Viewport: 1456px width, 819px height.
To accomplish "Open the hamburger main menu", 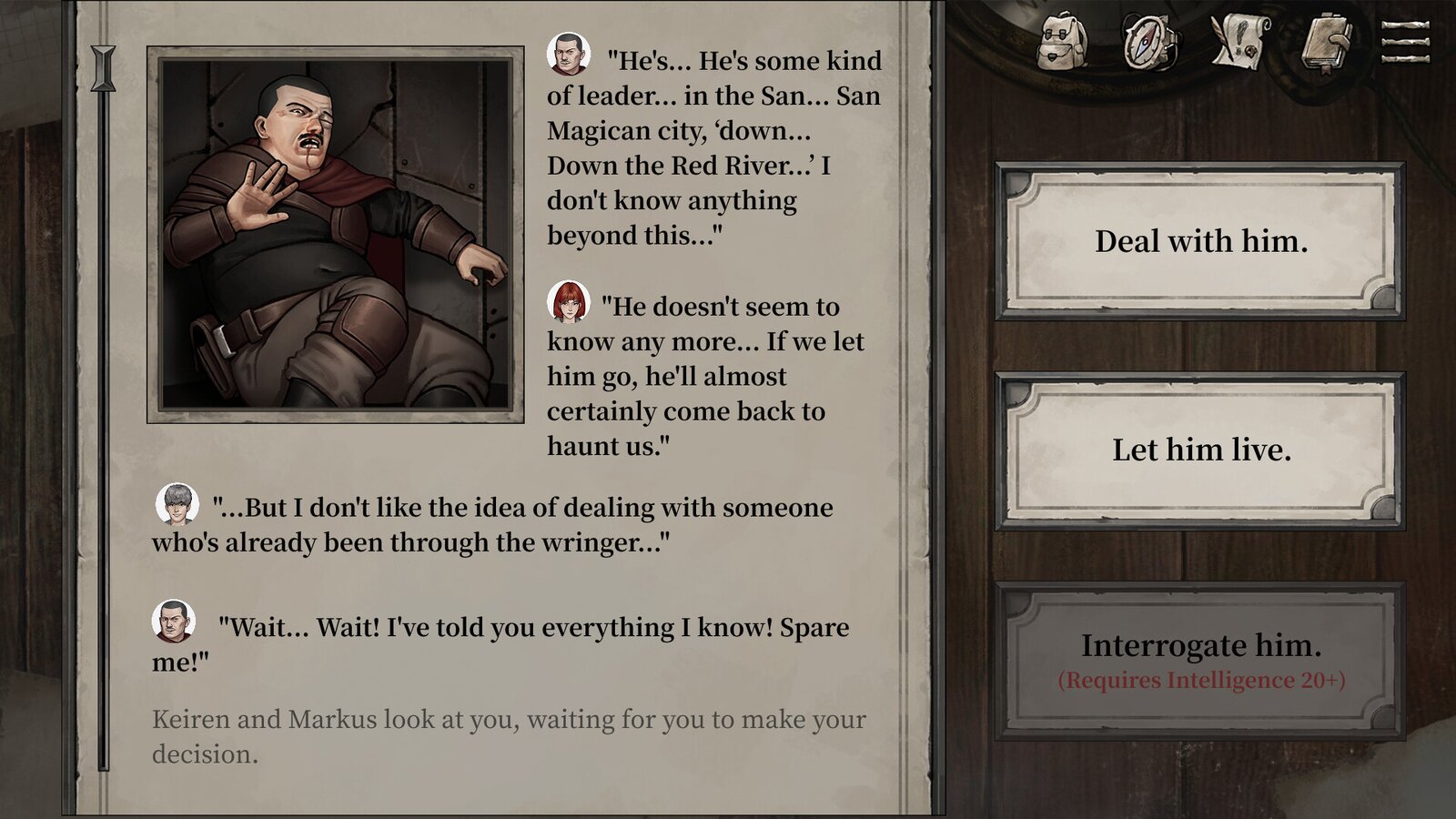I will click(x=1405, y=41).
